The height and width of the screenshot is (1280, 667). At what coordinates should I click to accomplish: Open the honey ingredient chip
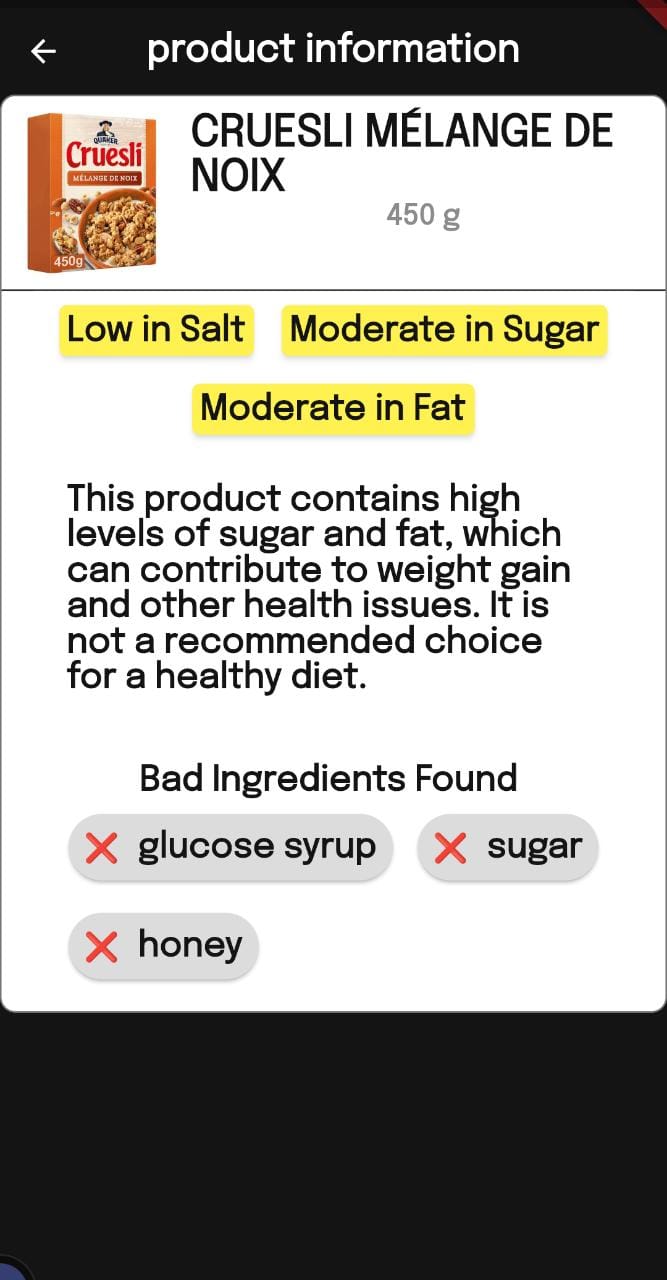[x=163, y=945]
